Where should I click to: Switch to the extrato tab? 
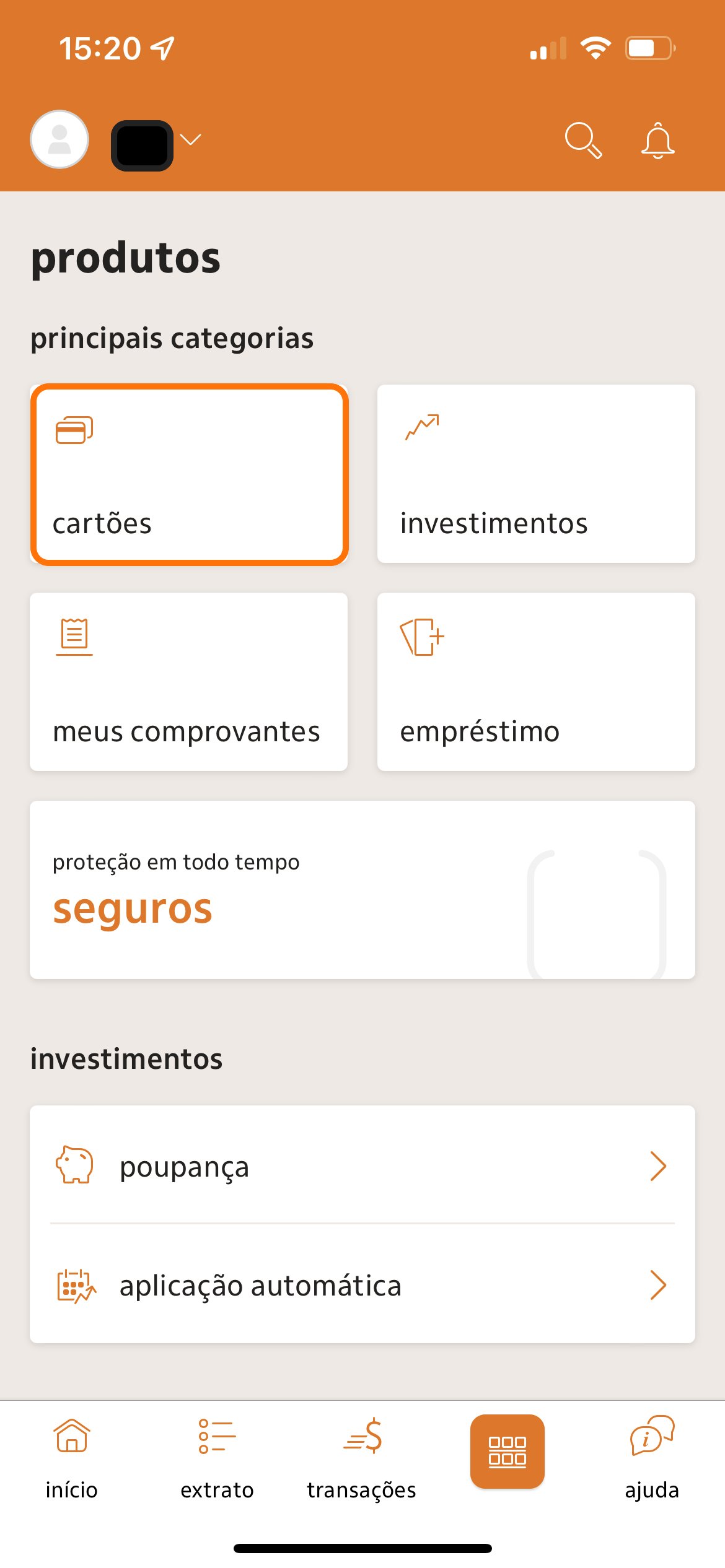click(217, 1457)
